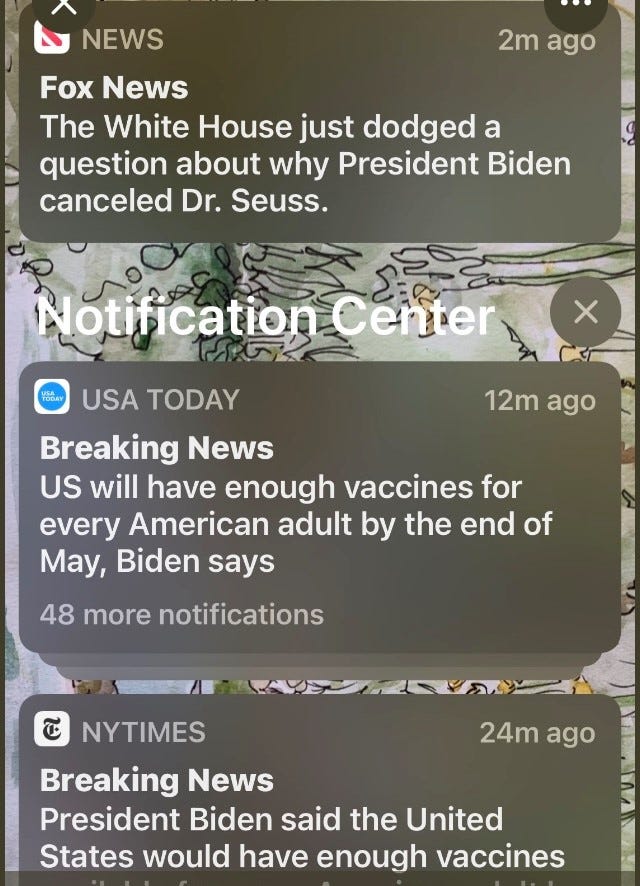Screen dimensions: 640x886
Task: Clear the Notification Center with the X
Action: [586, 313]
